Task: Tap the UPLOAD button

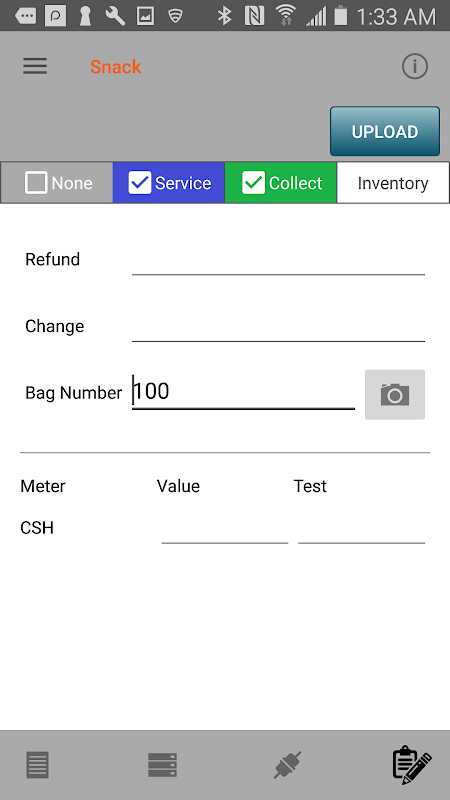Action: 385,131
